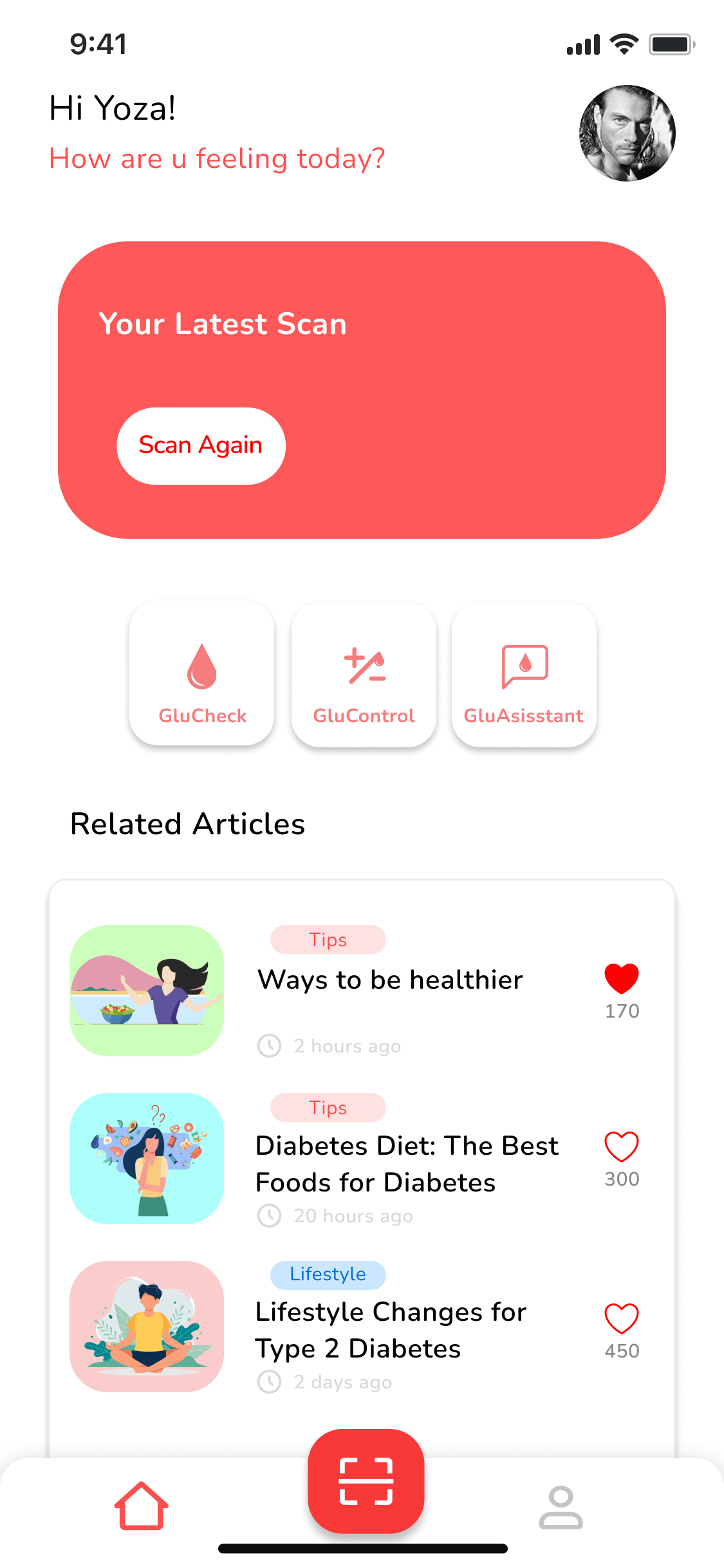Unlike the Ways to be healthier article

(621, 978)
